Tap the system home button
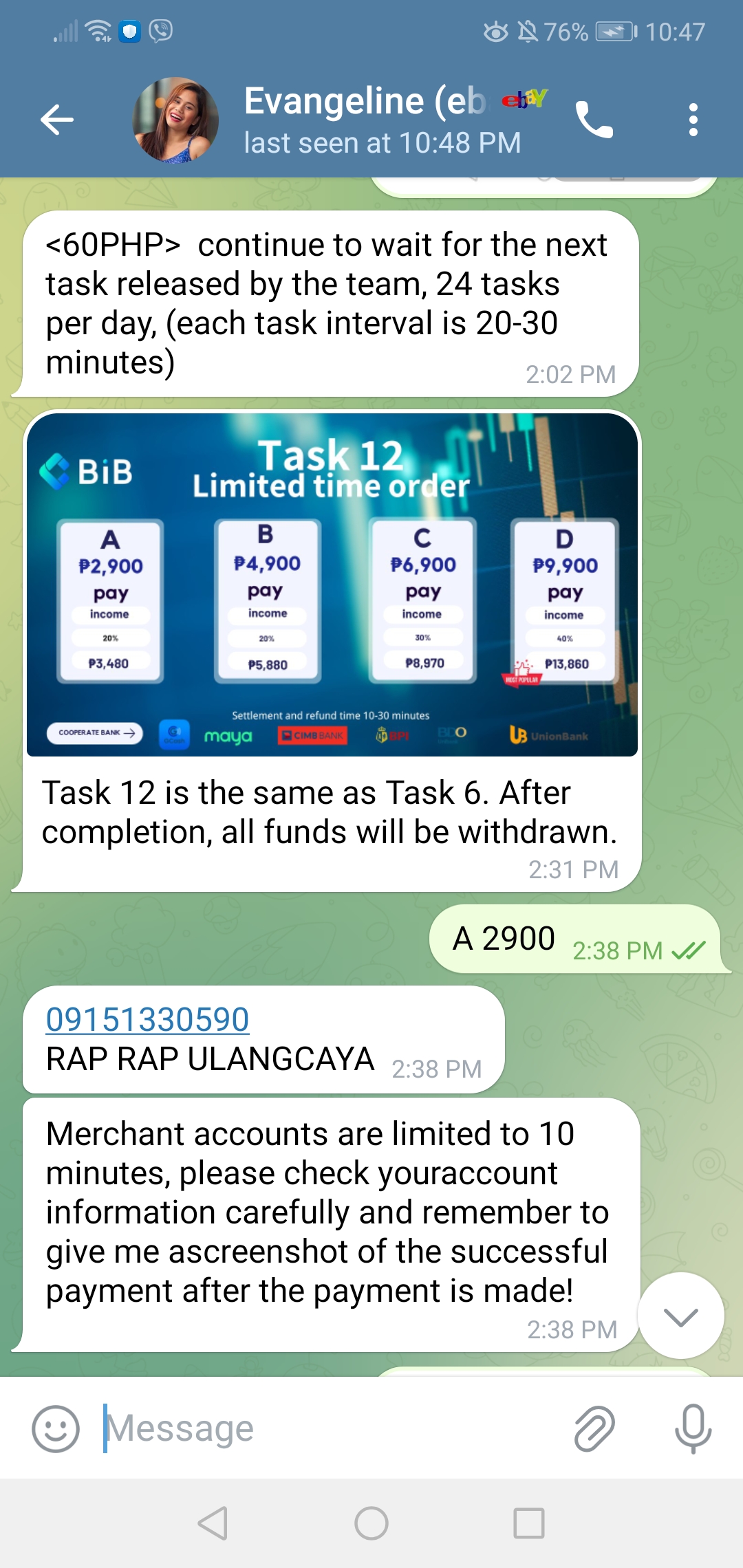 point(371,1523)
